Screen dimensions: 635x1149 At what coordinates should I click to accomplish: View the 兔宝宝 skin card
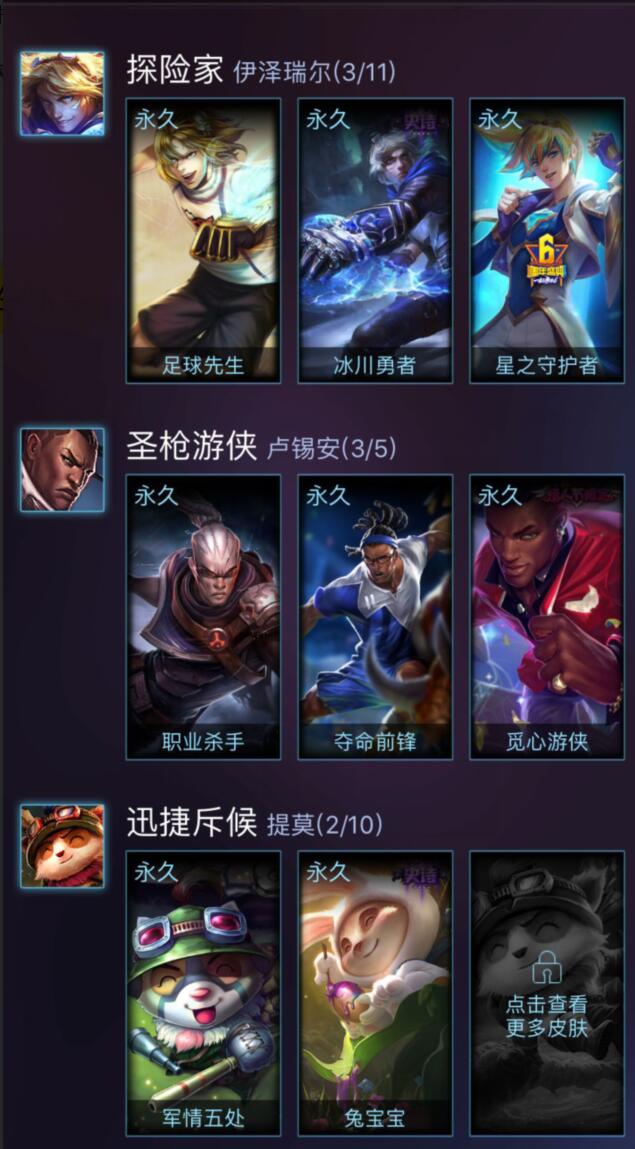tap(375, 993)
